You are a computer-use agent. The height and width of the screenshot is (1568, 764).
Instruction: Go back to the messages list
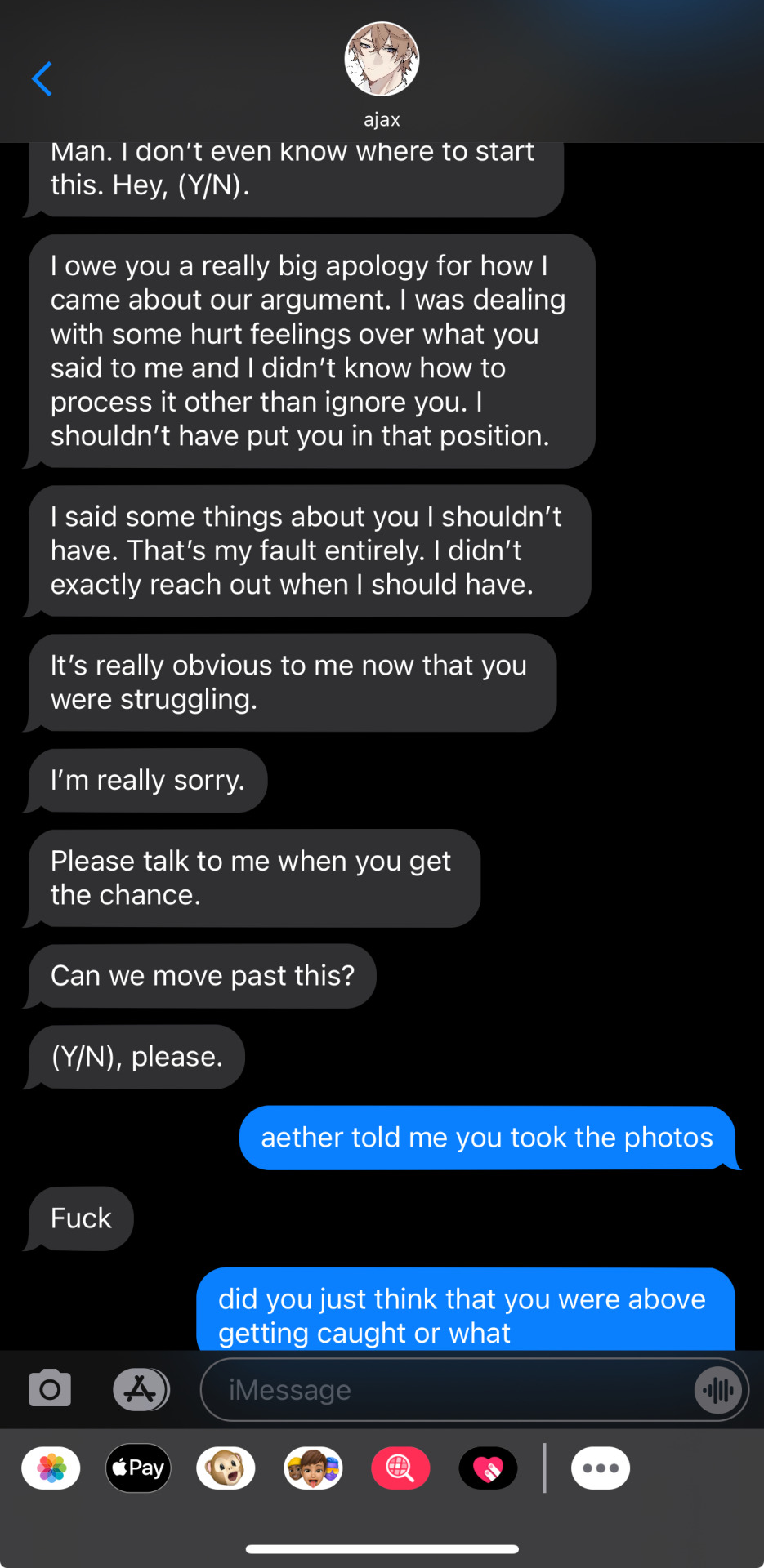[42, 79]
